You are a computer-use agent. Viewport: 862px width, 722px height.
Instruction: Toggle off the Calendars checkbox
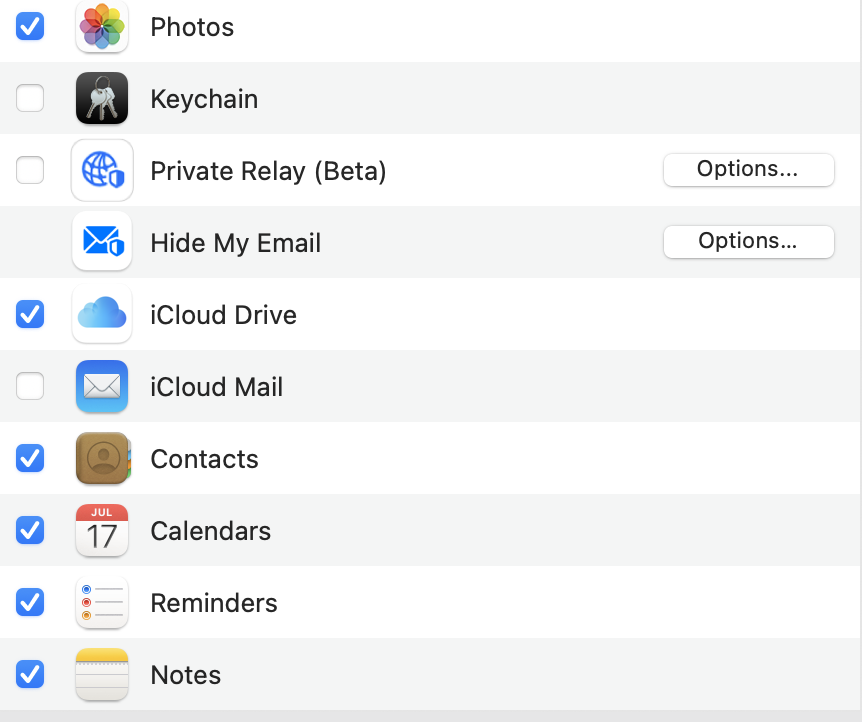coord(30,530)
